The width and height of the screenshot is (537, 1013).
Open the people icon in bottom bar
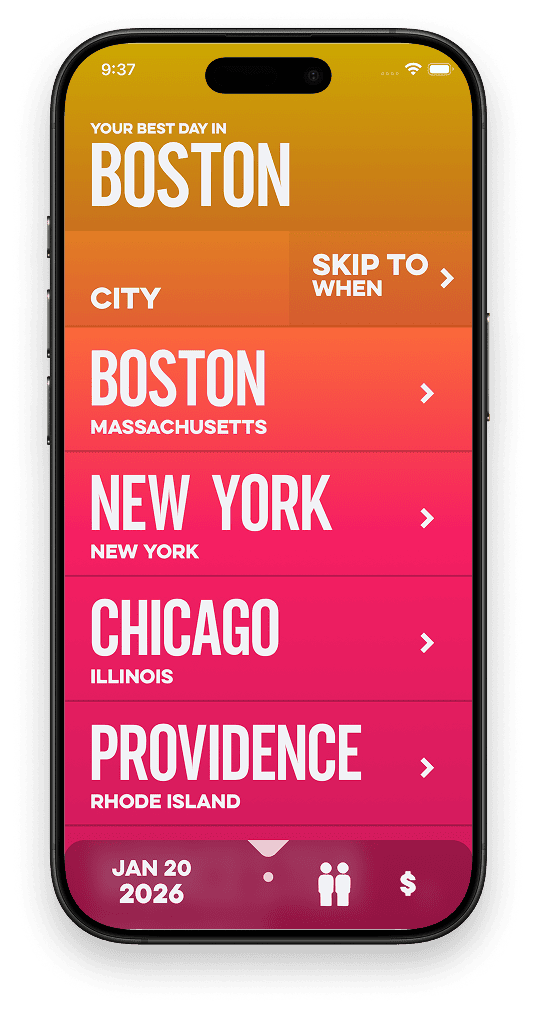[x=335, y=884]
